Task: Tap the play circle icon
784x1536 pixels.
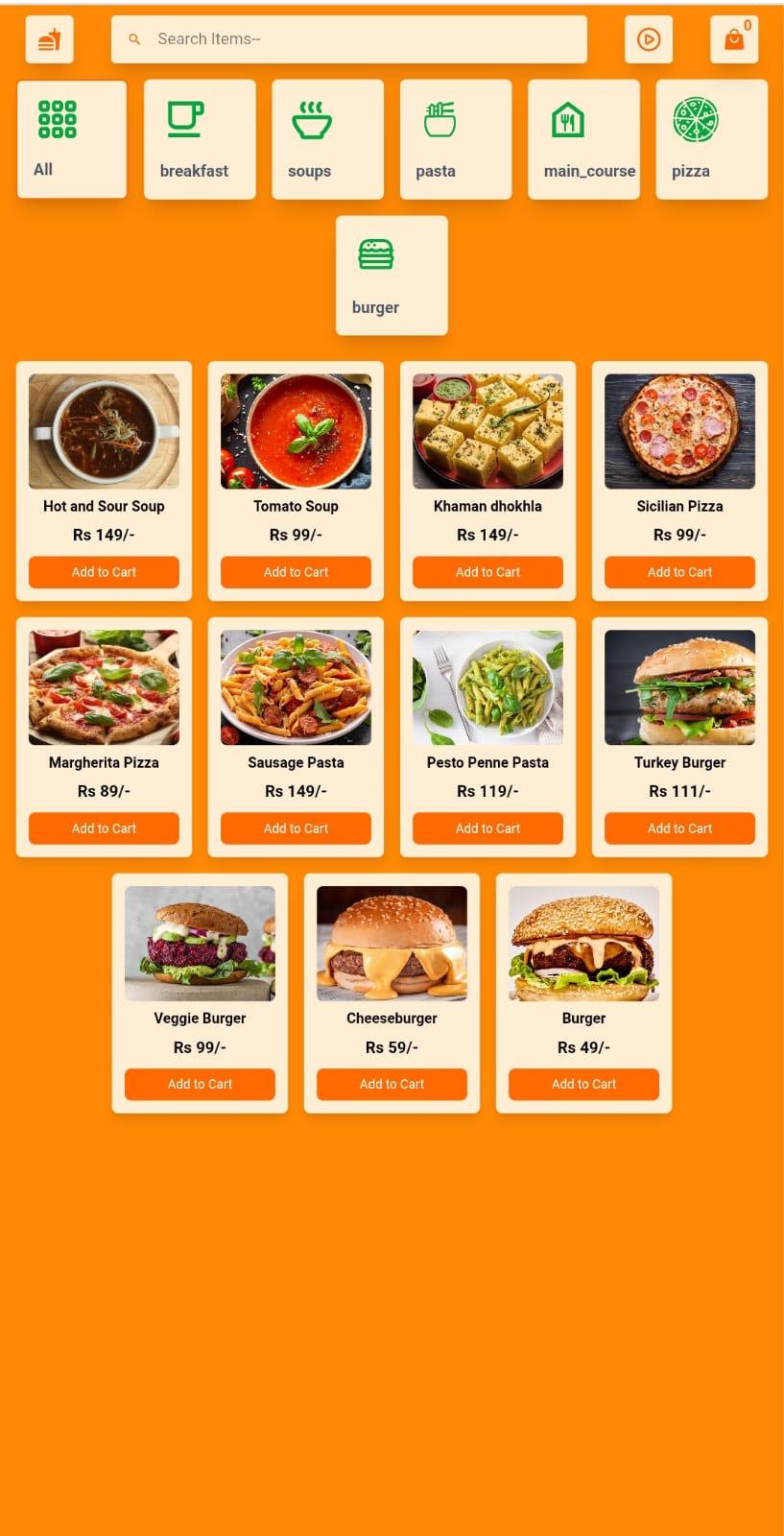Action: click(x=649, y=39)
